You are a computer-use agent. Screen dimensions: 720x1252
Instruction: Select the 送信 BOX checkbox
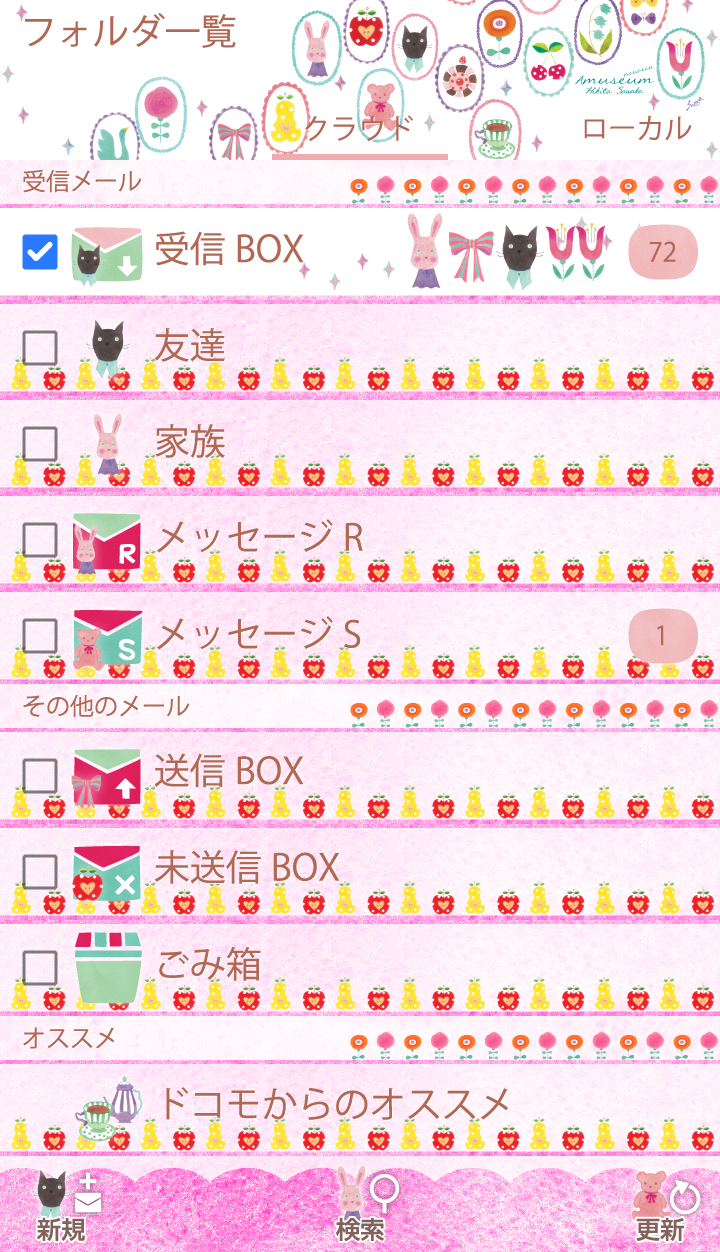pyautogui.click(x=40, y=774)
